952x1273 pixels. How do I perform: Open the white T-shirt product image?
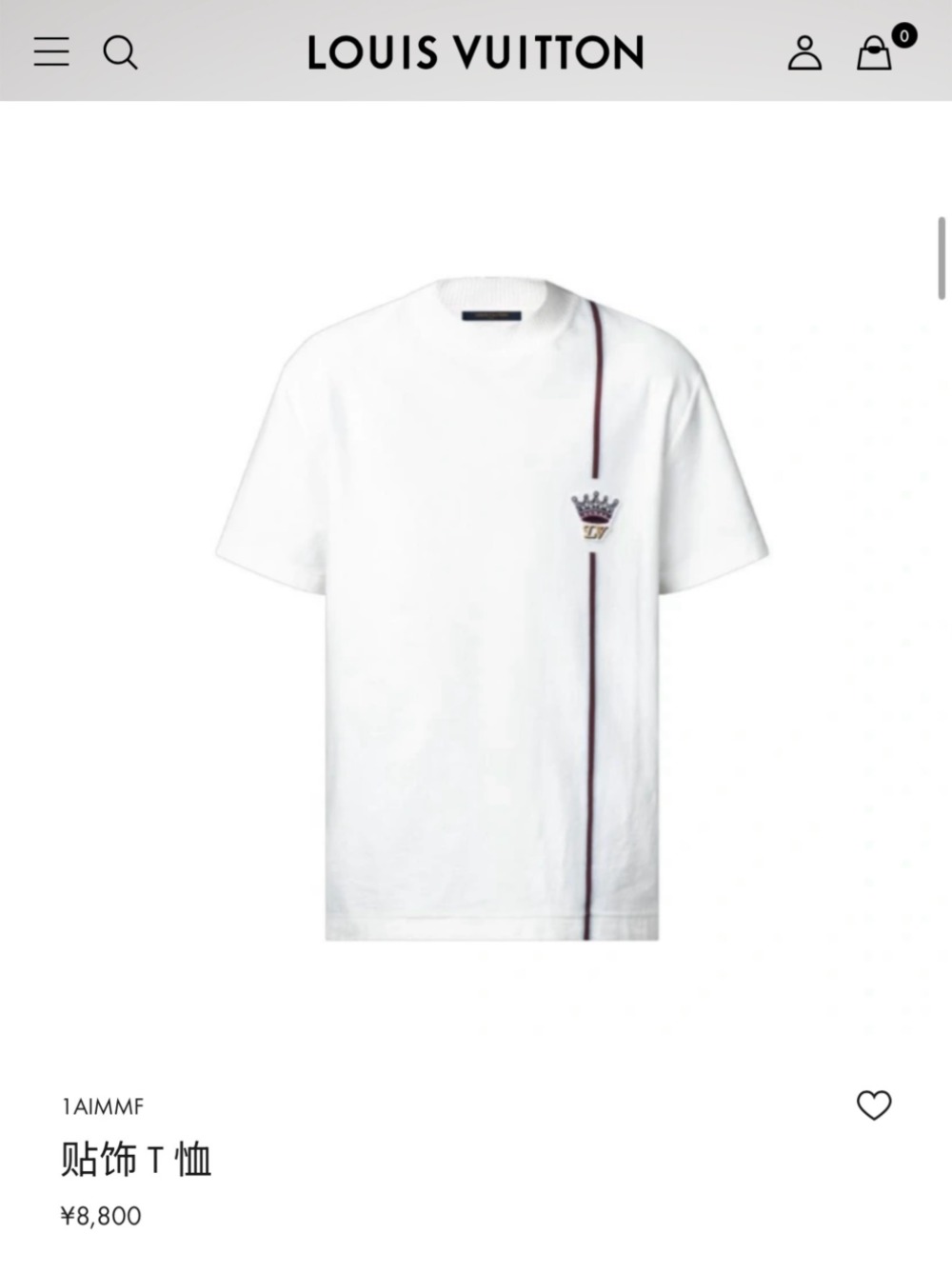click(491, 609)
